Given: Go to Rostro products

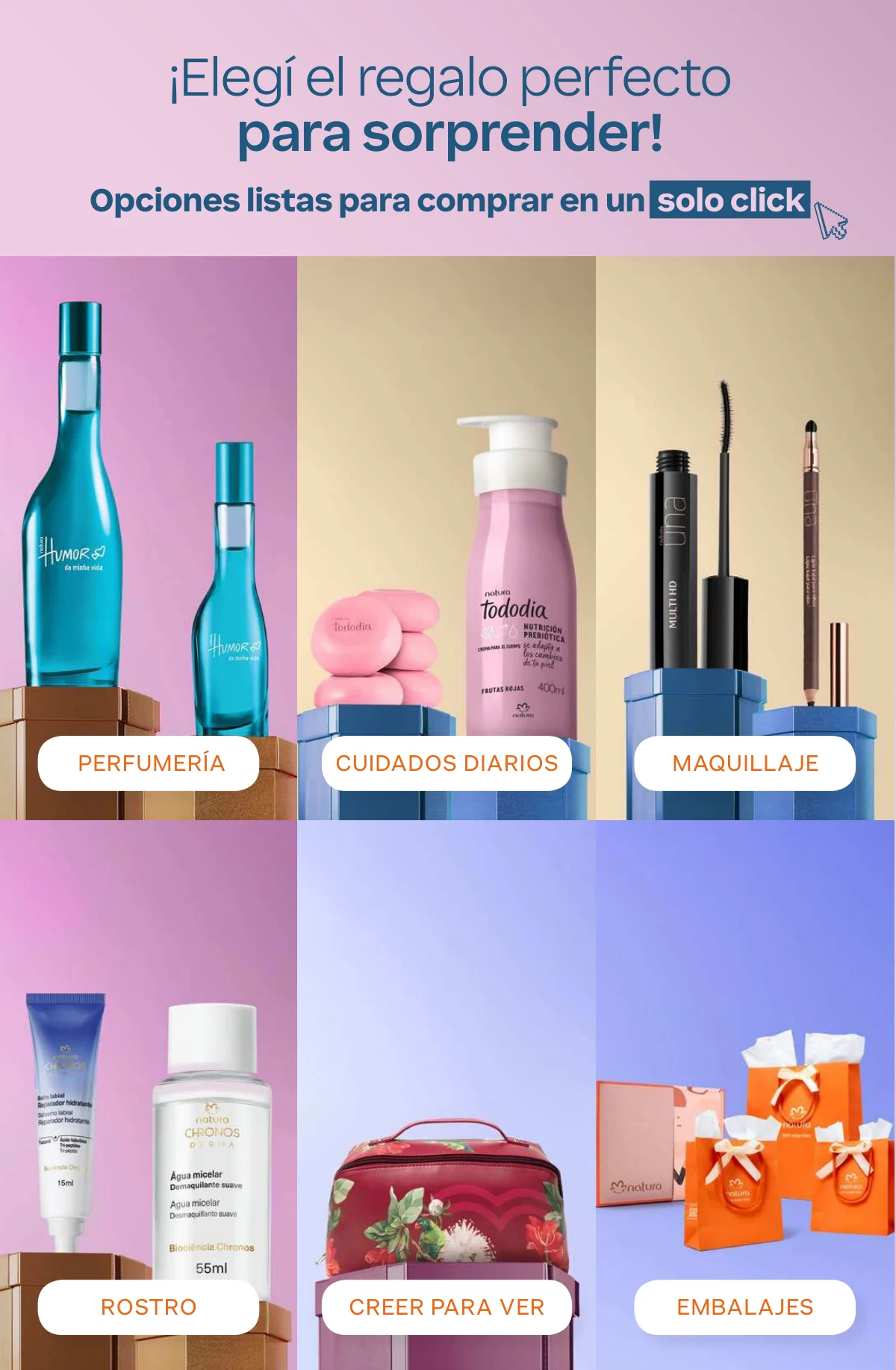Looking at the screenshot, I should coord(149,1307).
